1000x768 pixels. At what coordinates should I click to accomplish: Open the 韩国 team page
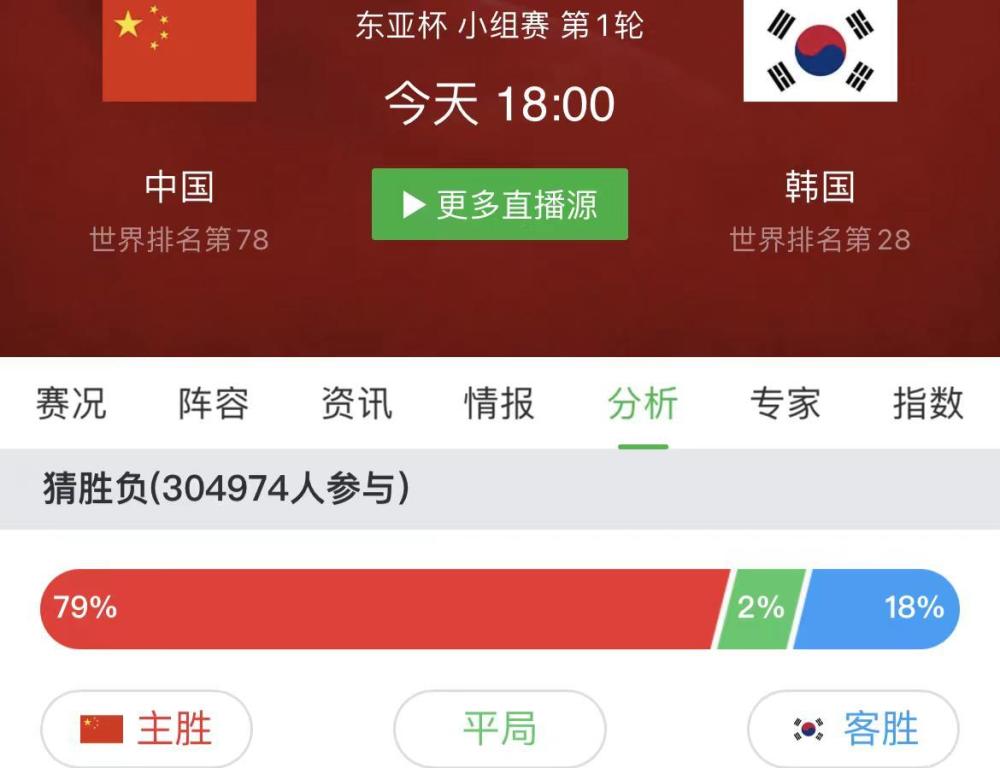point(820,187)
